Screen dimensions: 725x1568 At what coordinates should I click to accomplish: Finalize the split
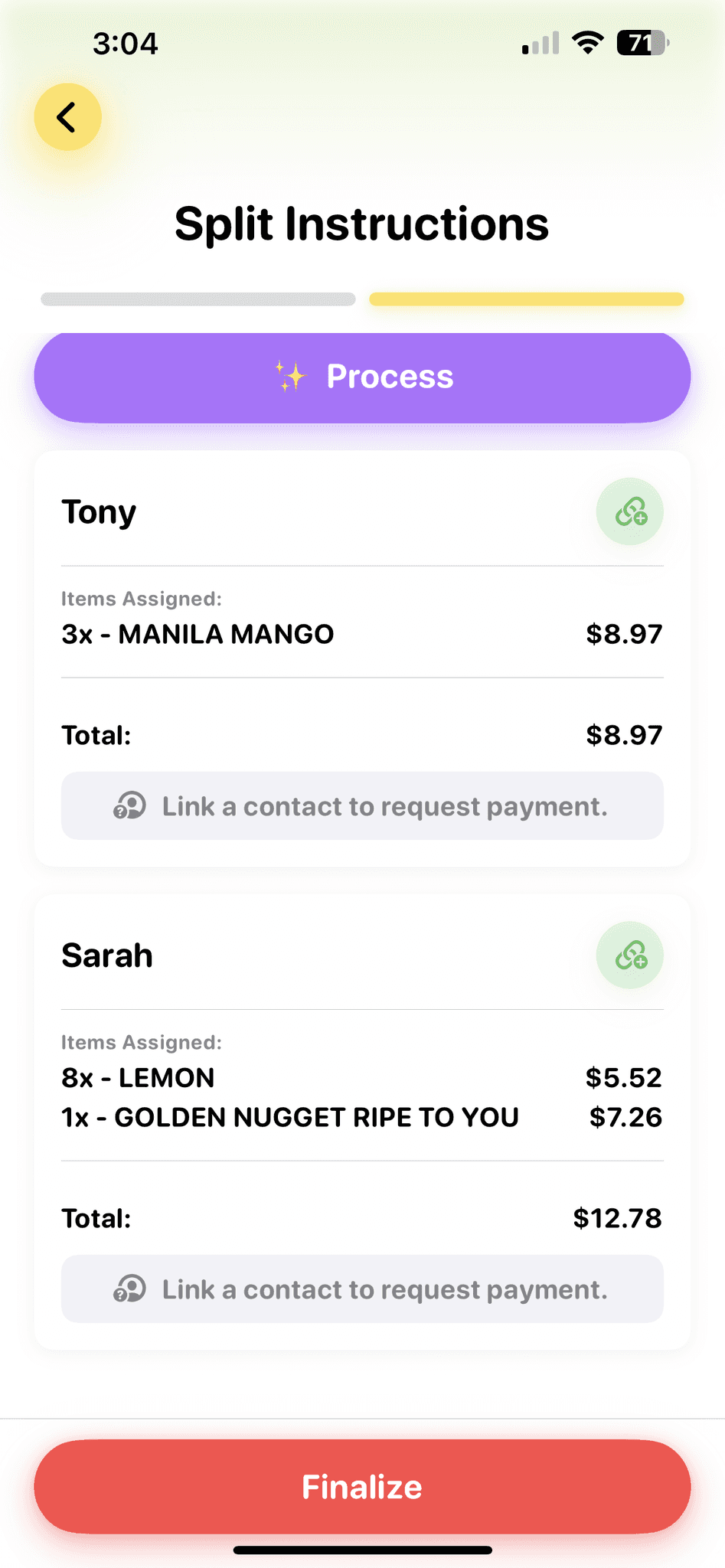click(x=362, y=1487)
